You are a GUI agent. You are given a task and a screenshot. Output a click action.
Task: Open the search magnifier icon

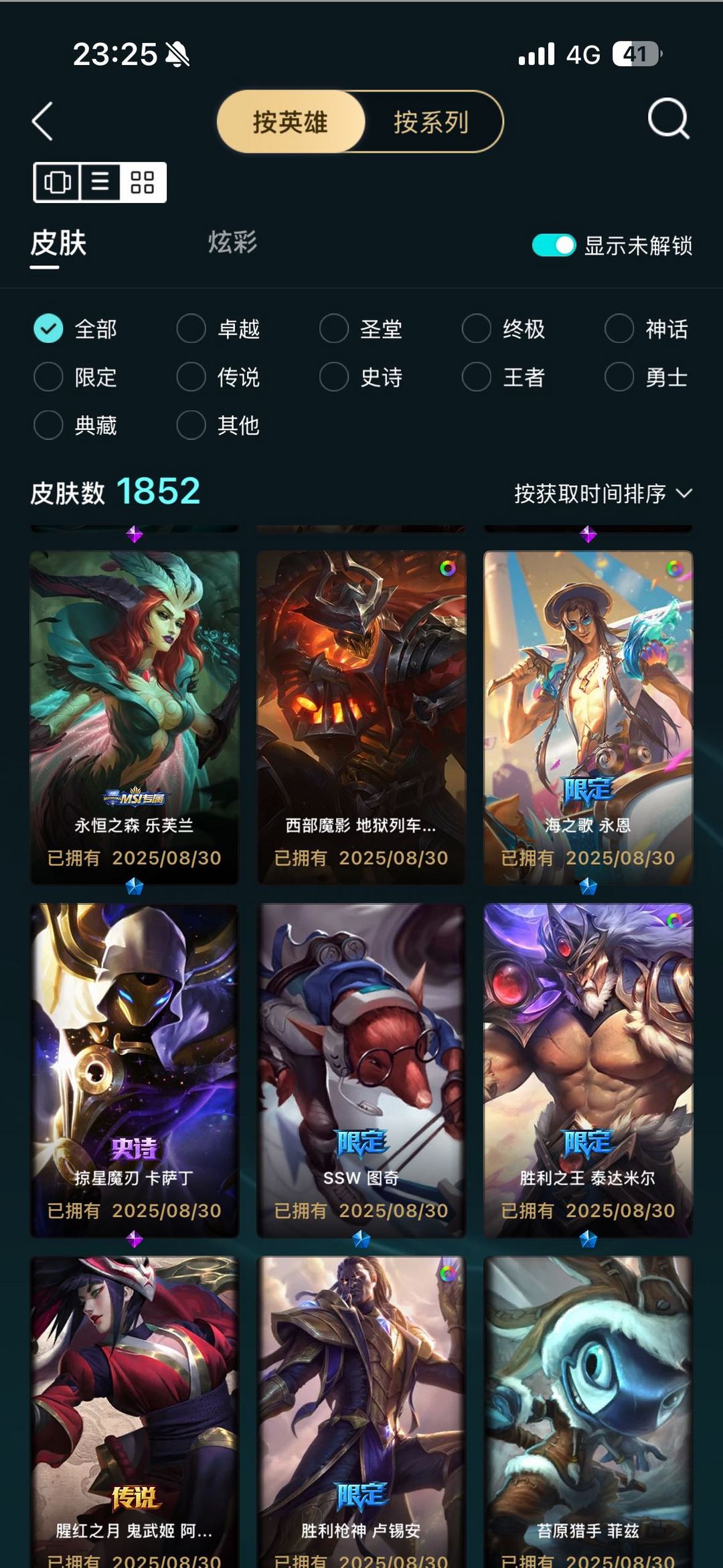pyautogui.click(x=669, y=119)
